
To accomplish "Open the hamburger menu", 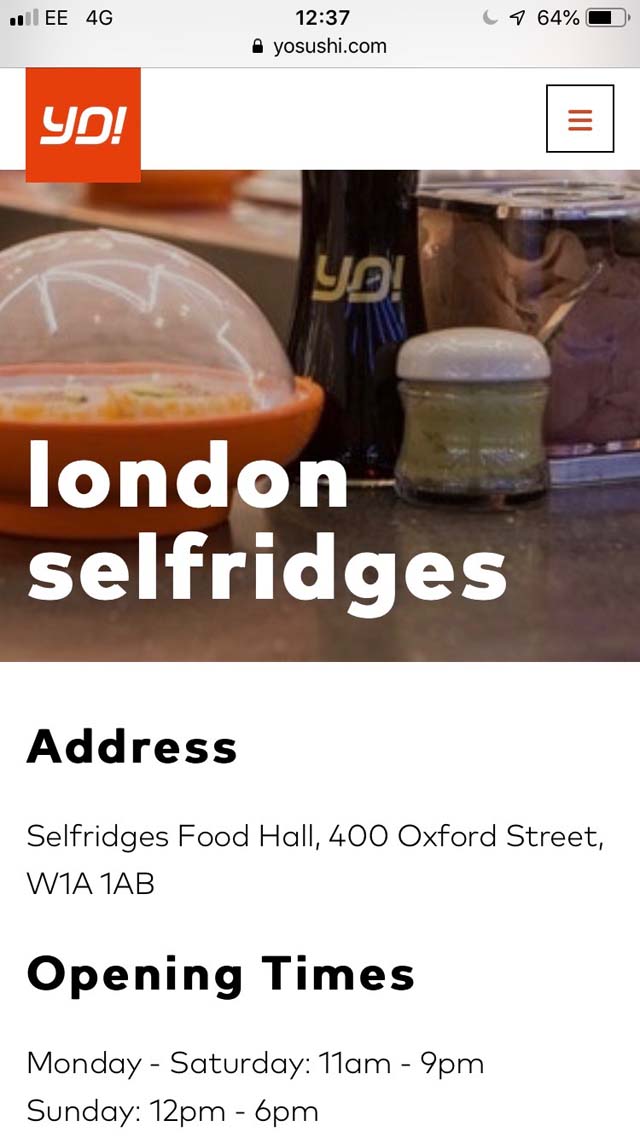I will [x=580, y=118].
